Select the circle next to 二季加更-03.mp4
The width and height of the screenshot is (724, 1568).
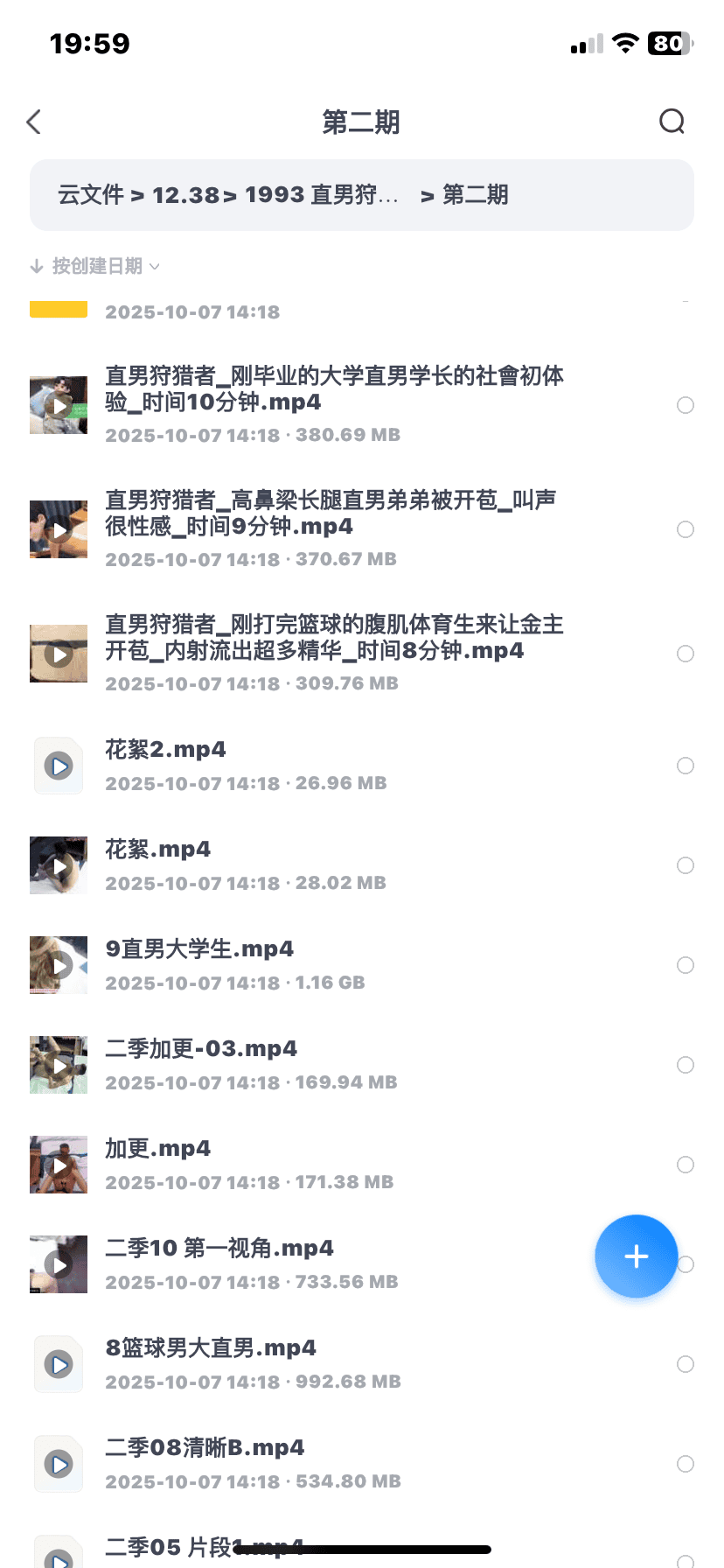tap(686, 1065)
